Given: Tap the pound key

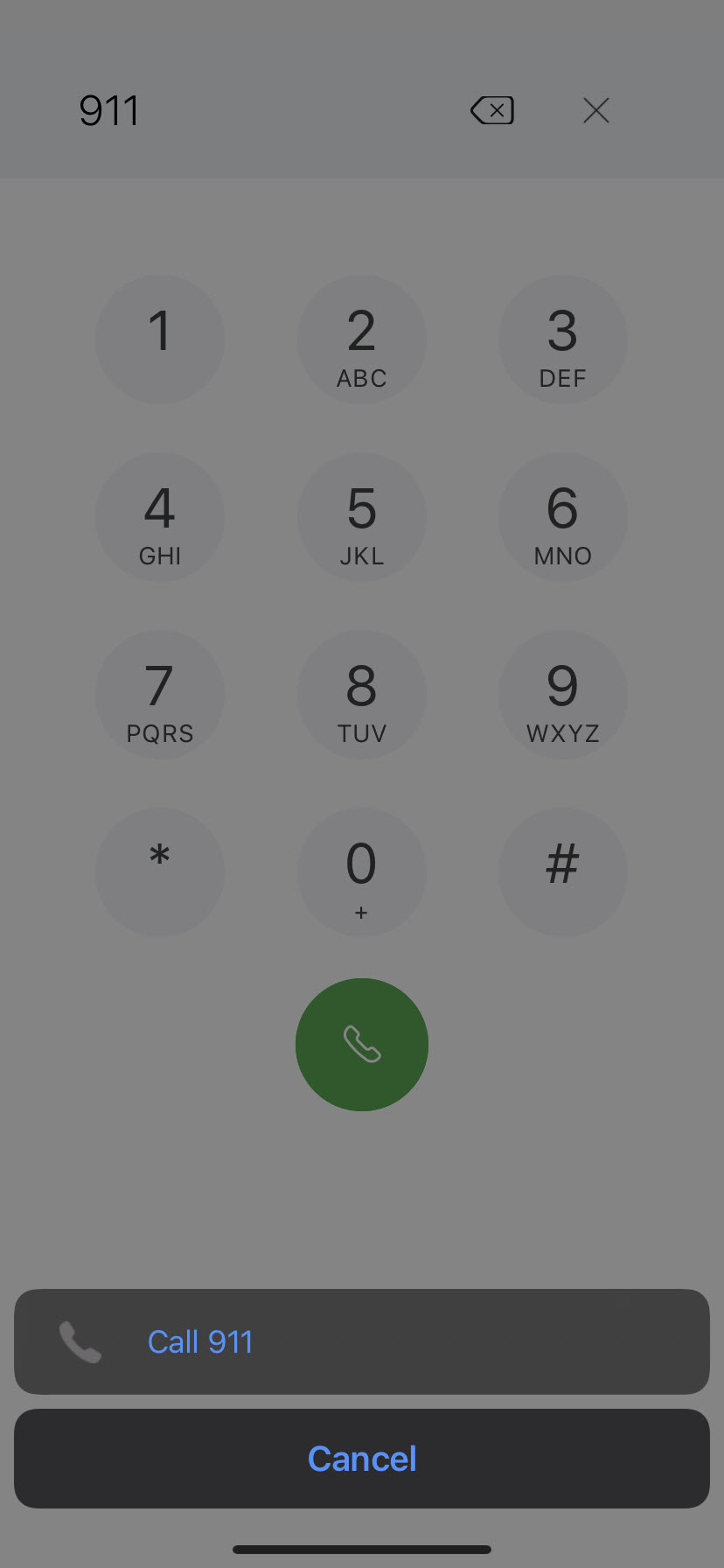Looking at the screenshot, I should 563,871.
